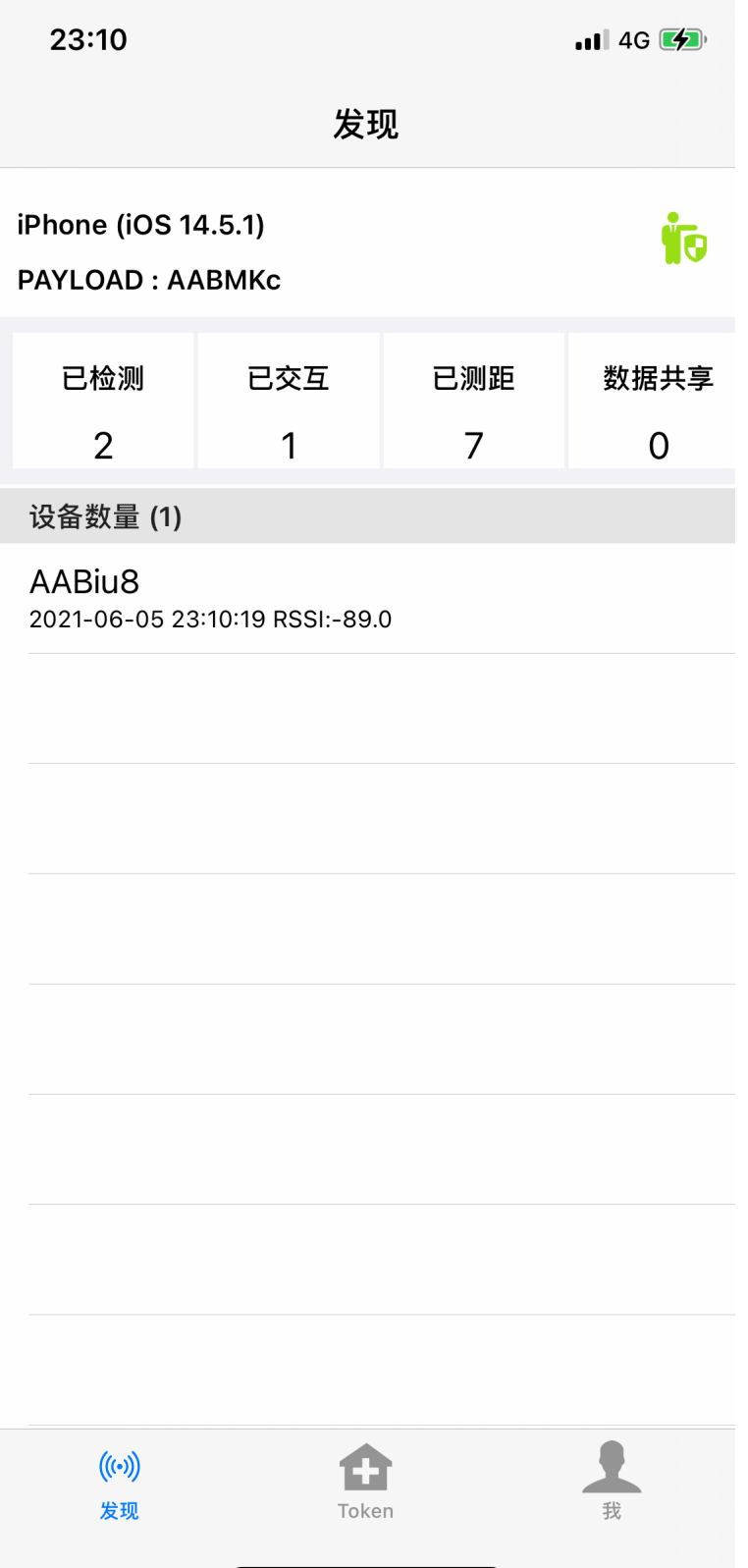Select the 发现 tab
Image resolution: width=748 pixels, height=1568 pixels.
[120, 1486]
